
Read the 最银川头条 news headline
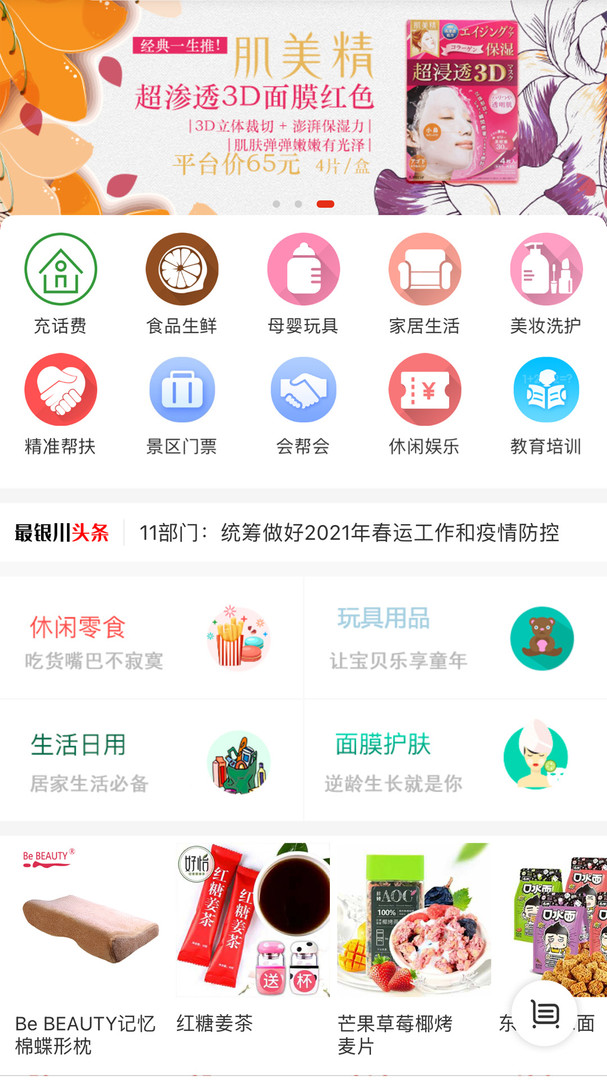point(348,532)
